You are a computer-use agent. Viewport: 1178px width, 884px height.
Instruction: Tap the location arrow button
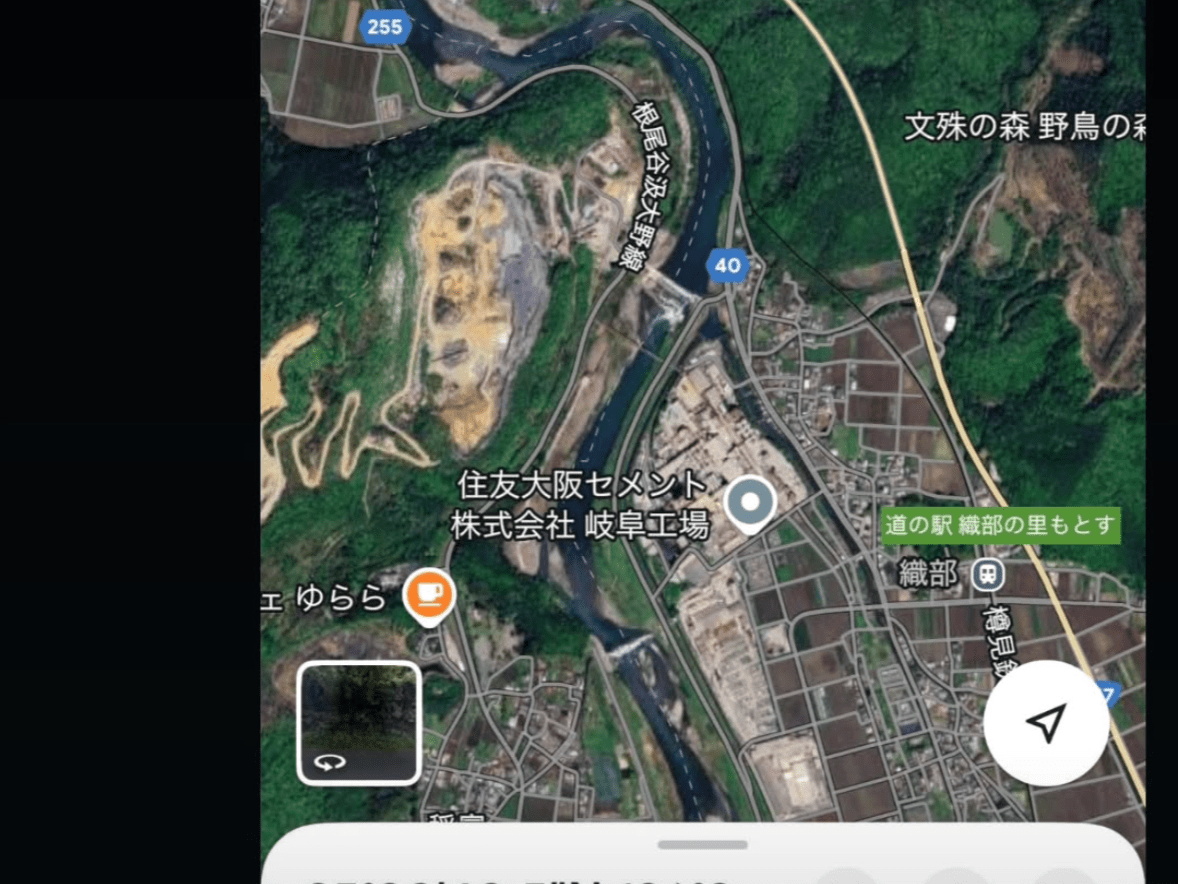tap(1046, 723)
